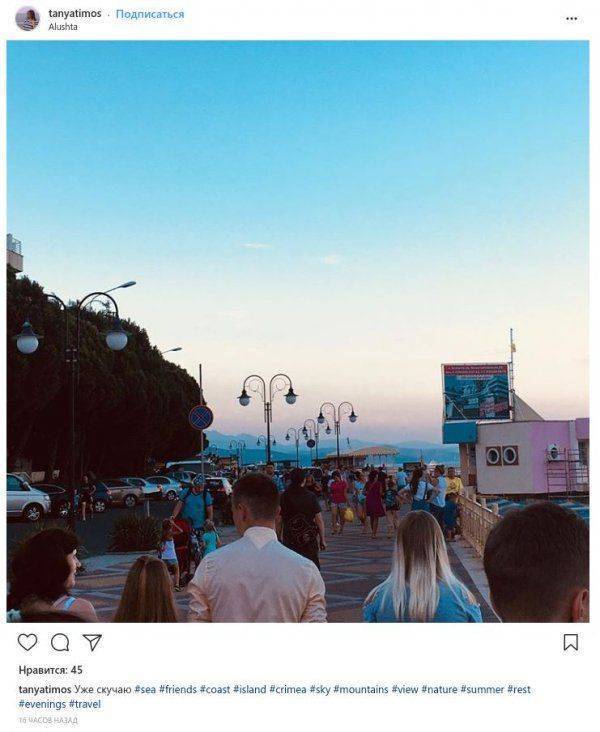Open the post's three-dot overflow menu
The image size is (600, 732).
coord(571,18)
